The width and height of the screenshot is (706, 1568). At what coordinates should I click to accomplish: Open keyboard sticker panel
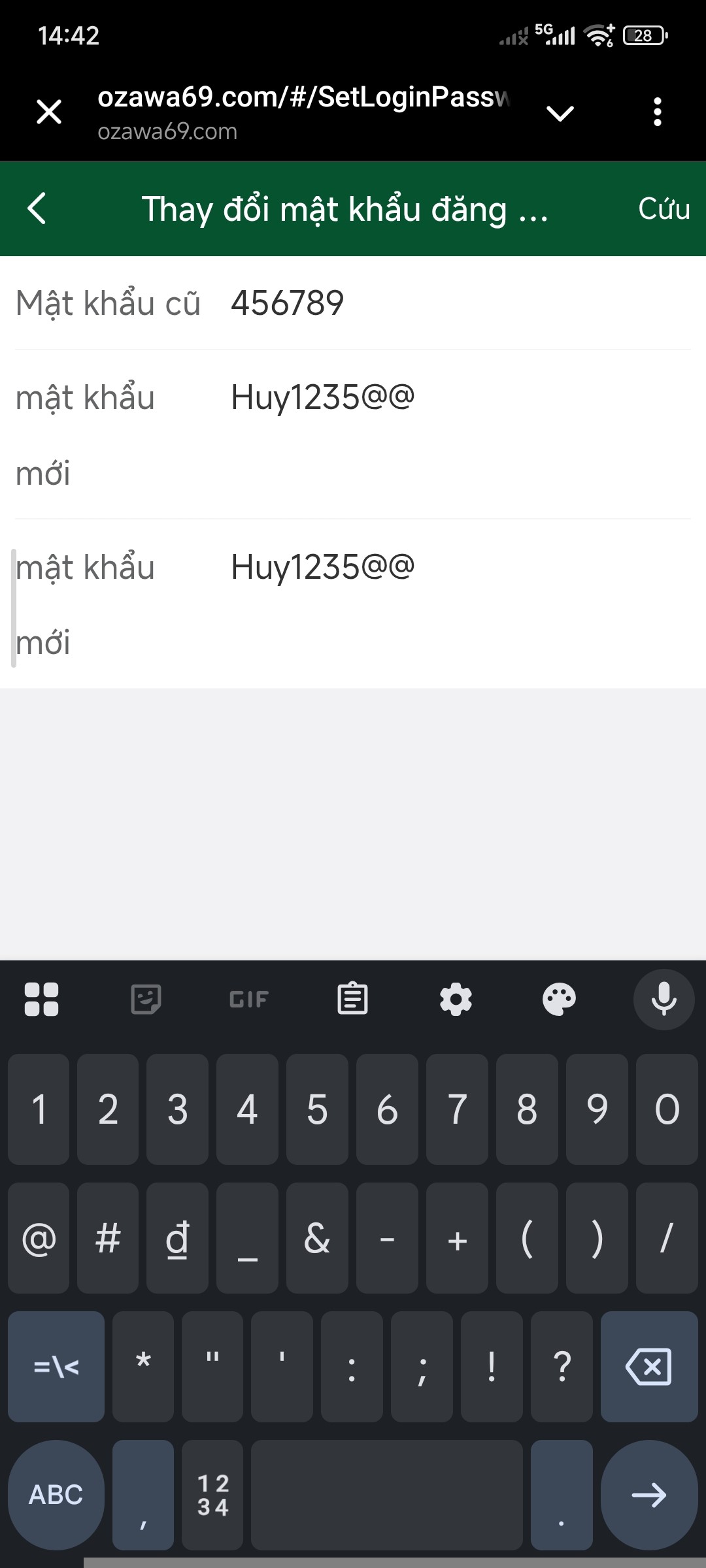point(146,999)
